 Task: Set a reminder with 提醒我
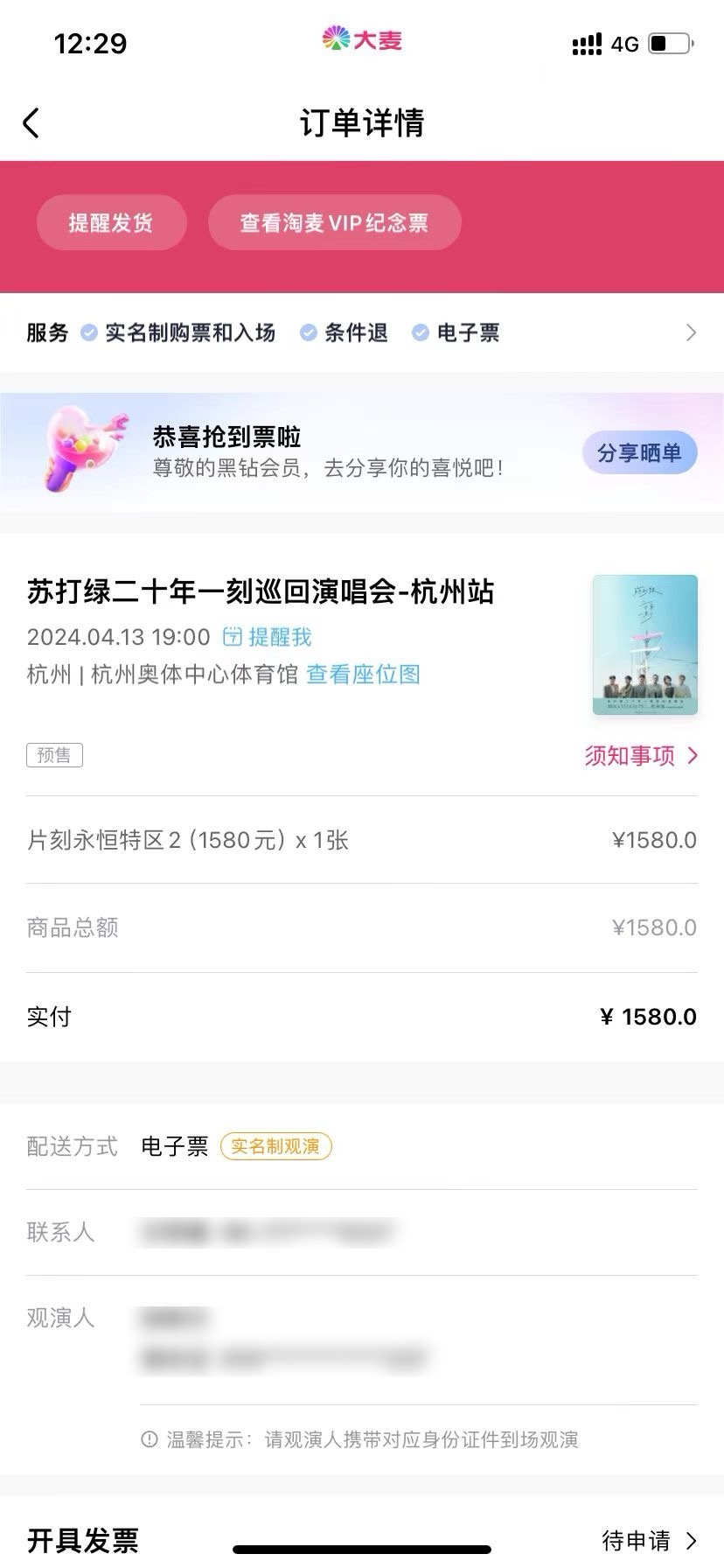[x=268, y=637]
